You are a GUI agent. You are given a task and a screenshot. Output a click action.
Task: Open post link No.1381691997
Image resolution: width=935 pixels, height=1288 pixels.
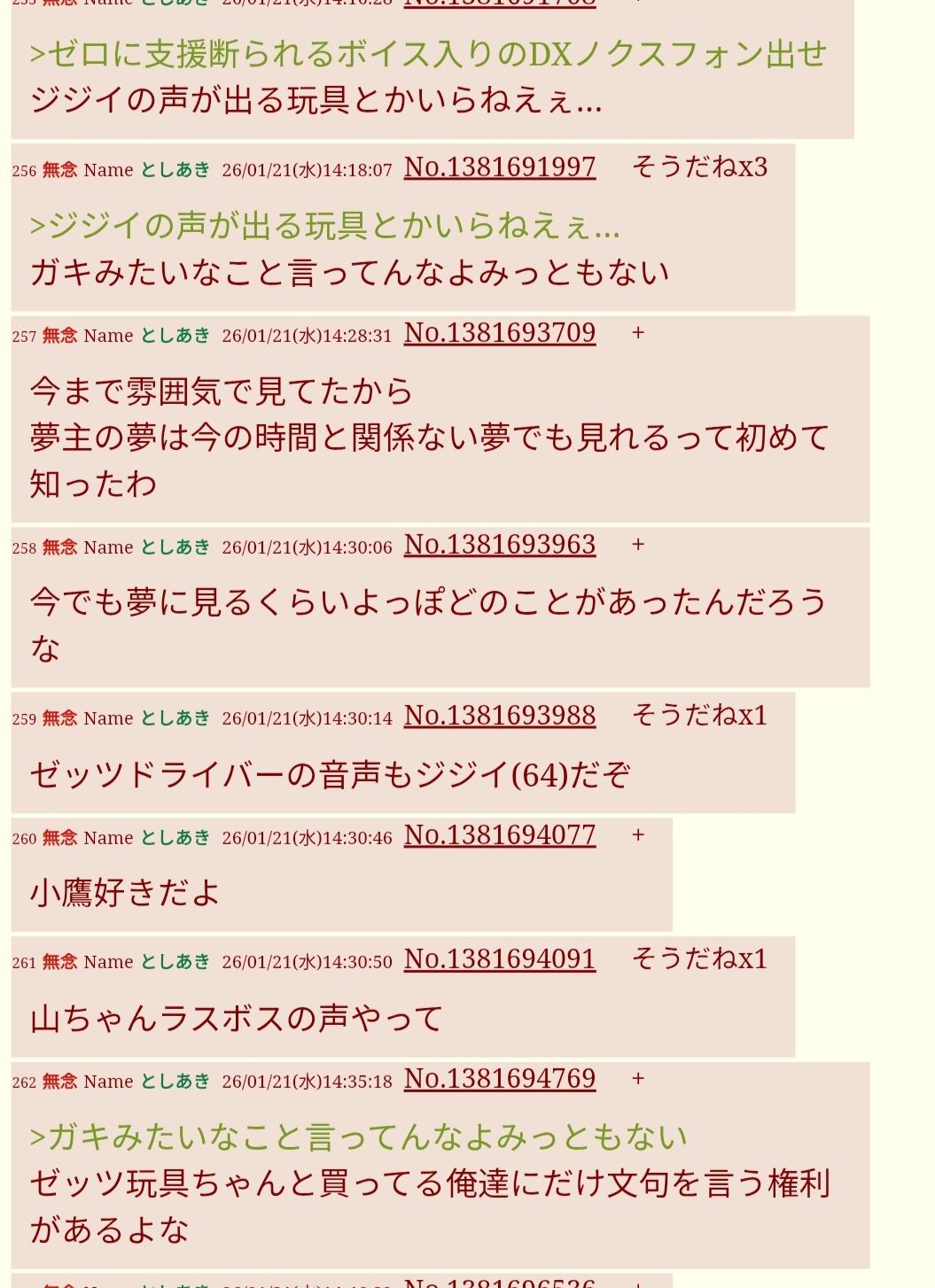coord(500,167)
